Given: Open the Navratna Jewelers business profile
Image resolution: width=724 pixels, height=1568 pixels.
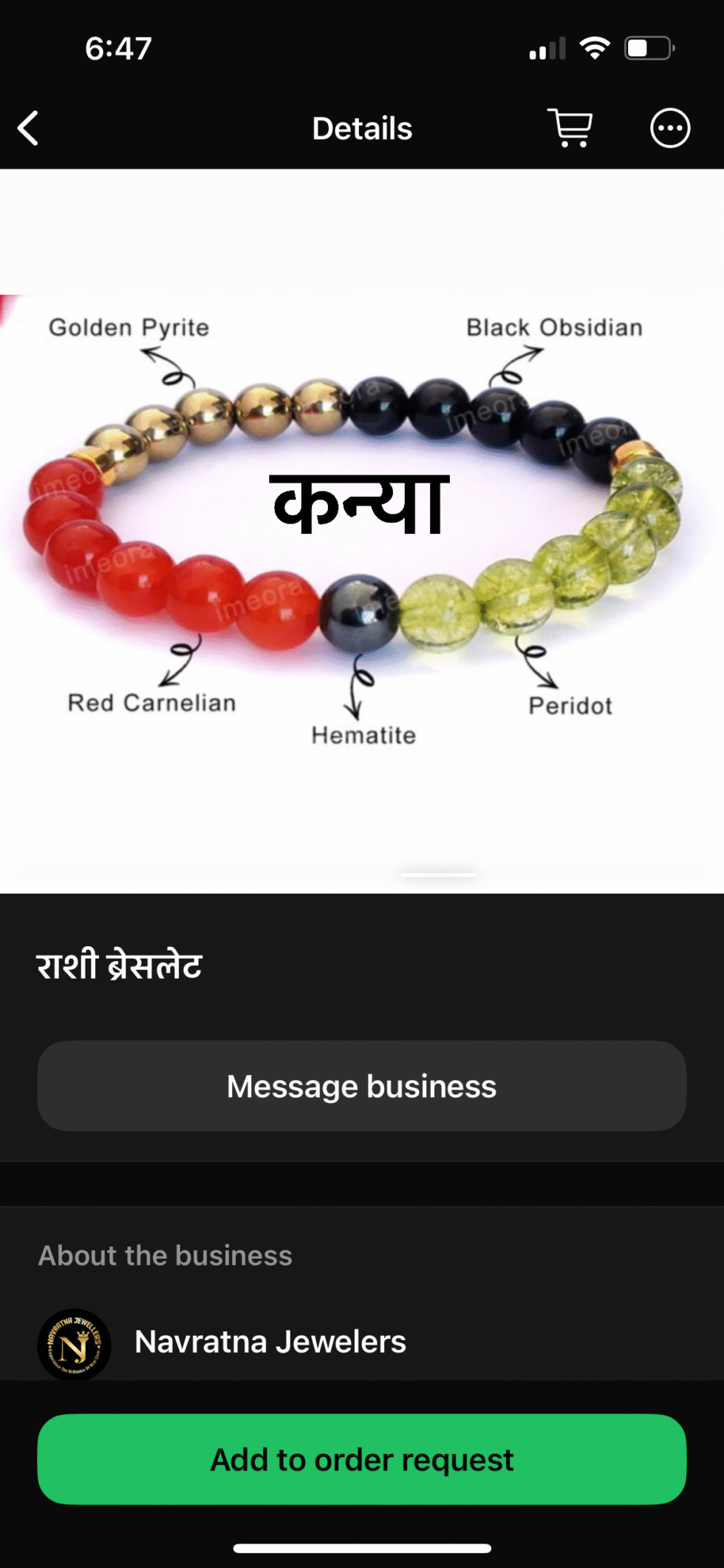Looking at the screenshot, I should point(270,1342).
